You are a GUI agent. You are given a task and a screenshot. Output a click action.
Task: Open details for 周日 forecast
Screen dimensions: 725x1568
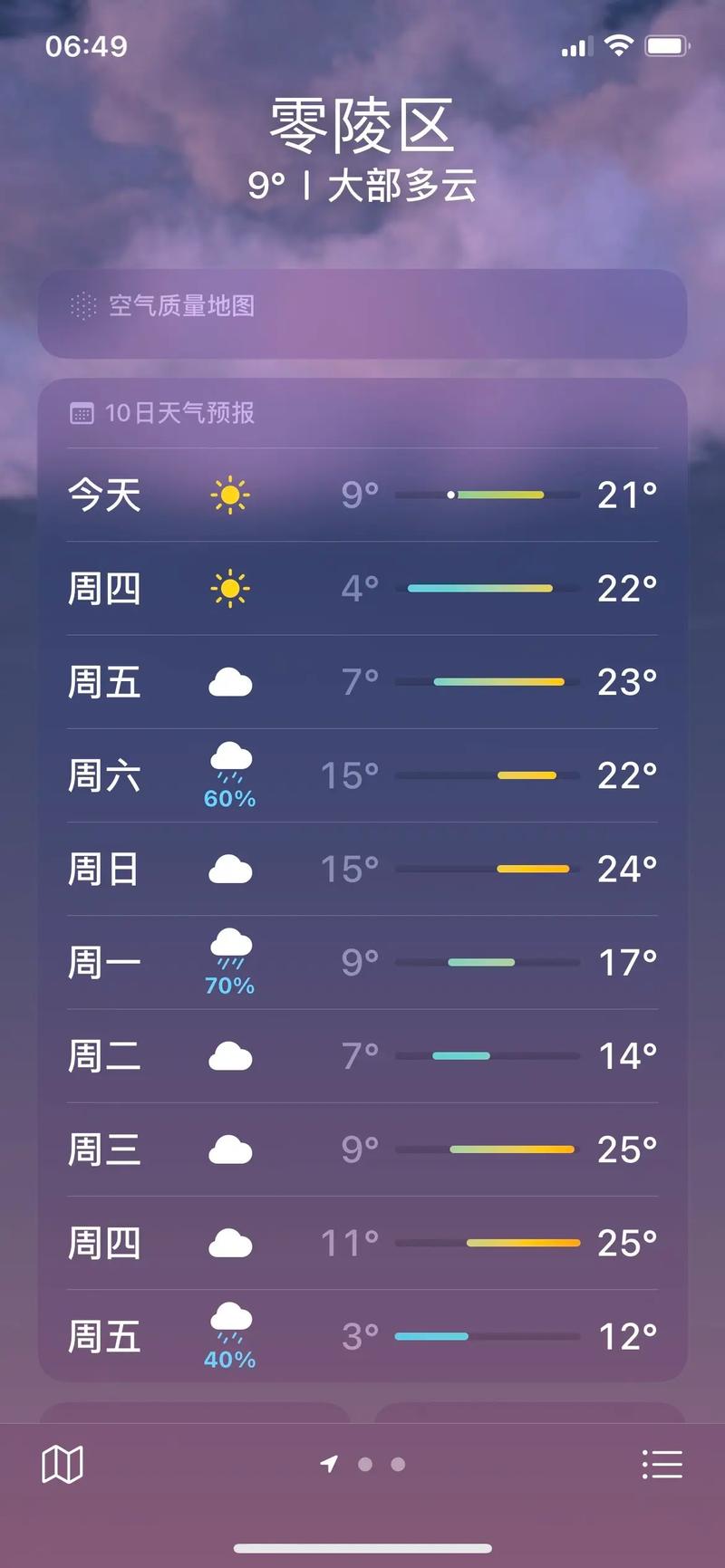362,868
